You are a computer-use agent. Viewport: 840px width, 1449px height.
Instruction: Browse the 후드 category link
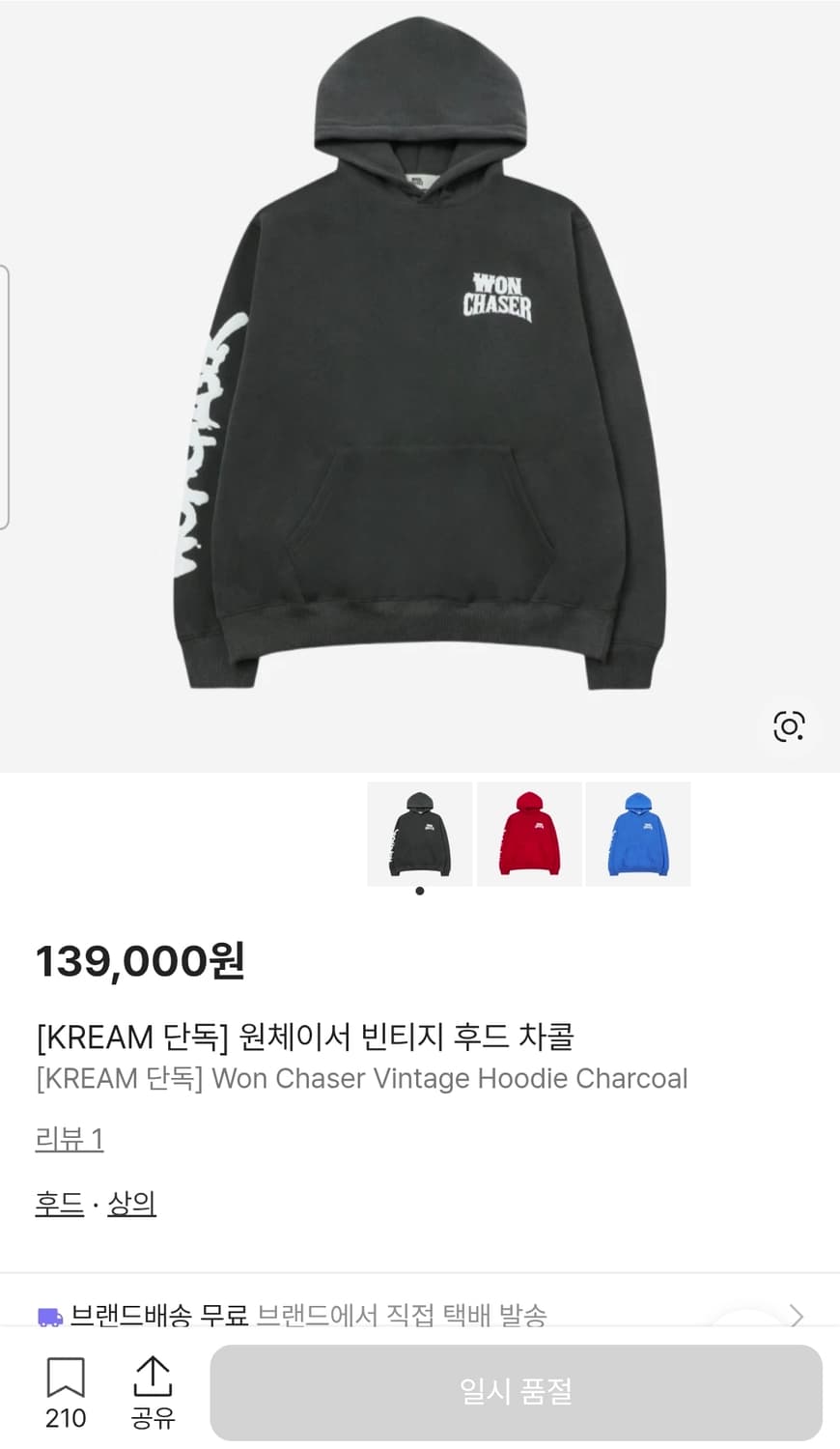click(58, 1204)
